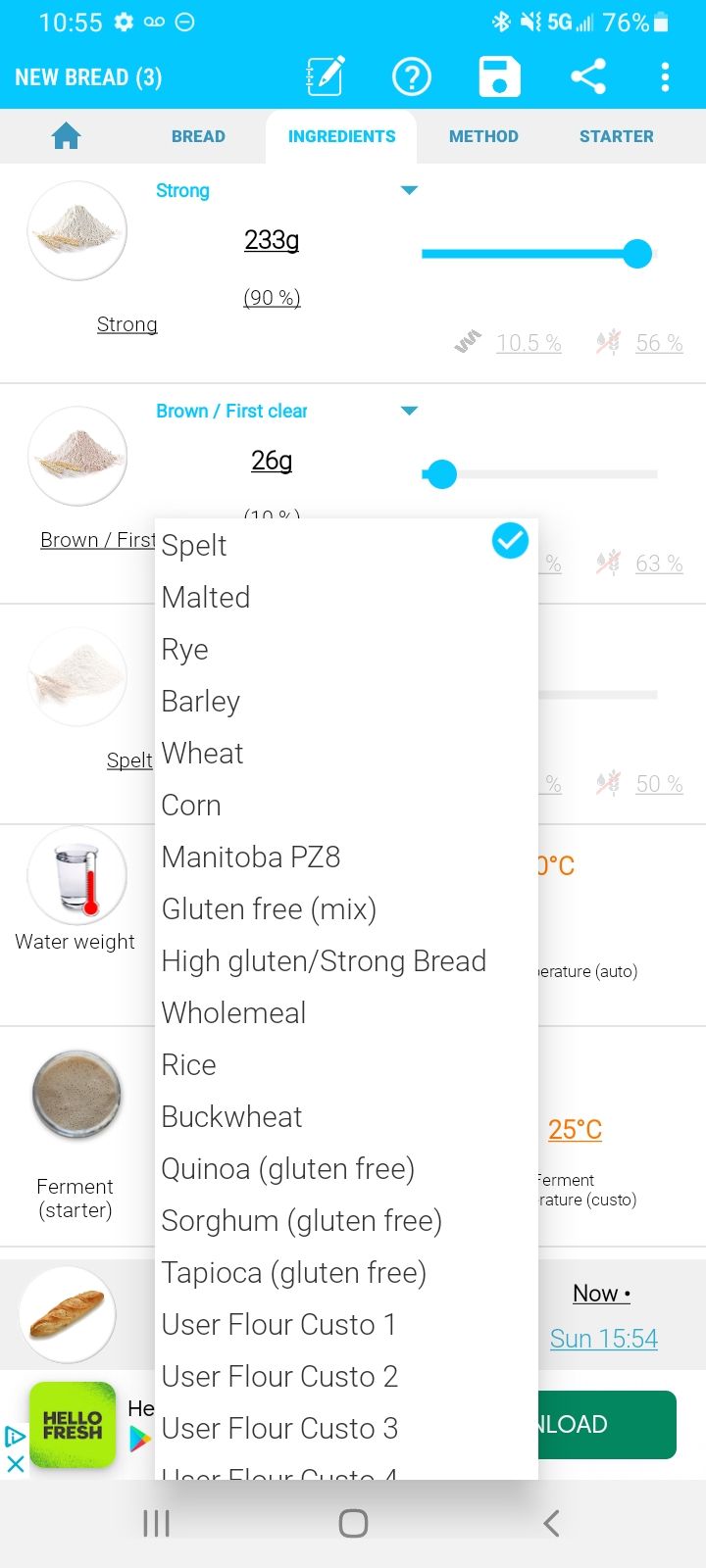
Task: Share the recipe
Action: (587, 75)
